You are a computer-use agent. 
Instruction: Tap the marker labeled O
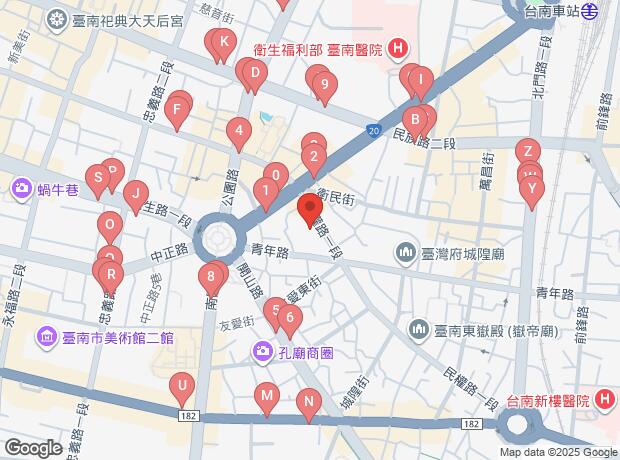coord(110,226)
